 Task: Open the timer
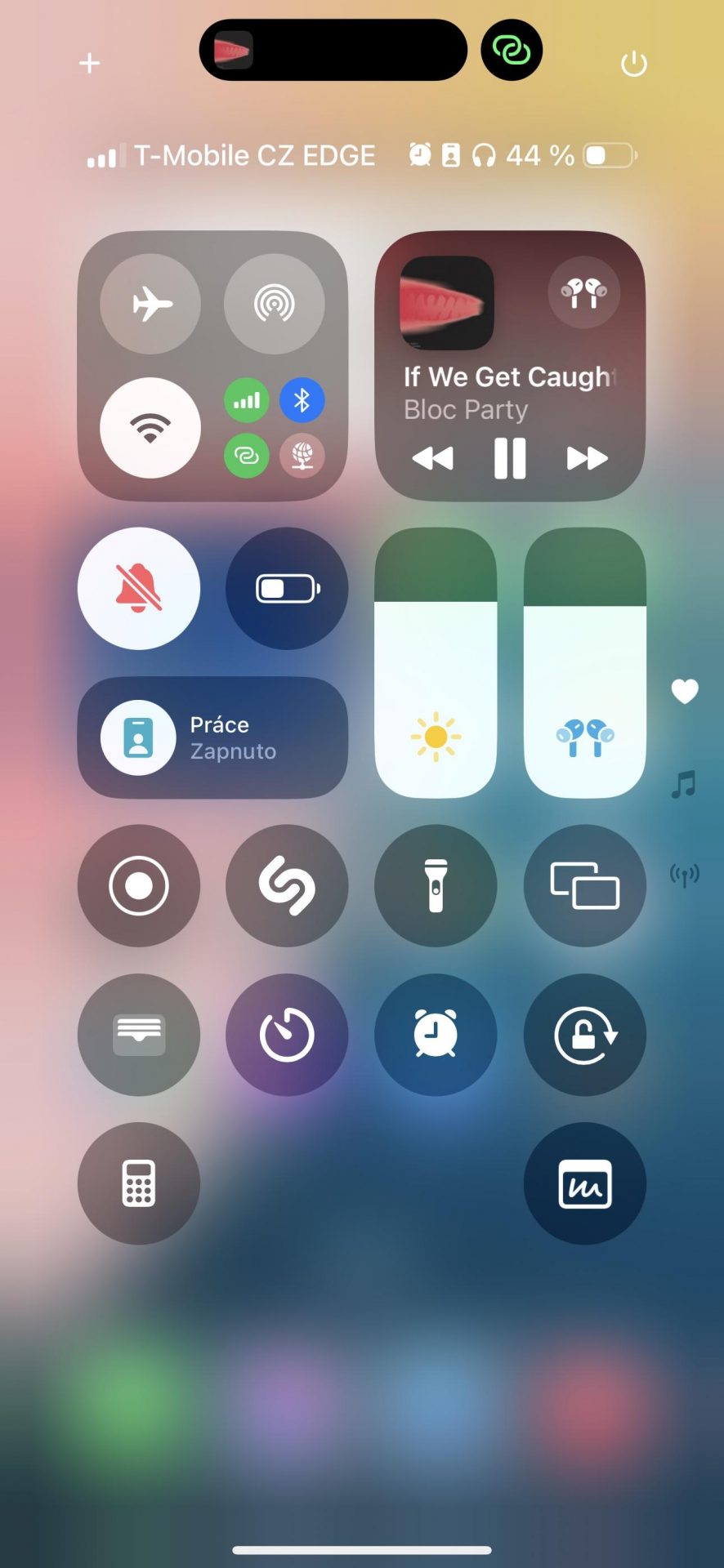[x=287, y=1035]
